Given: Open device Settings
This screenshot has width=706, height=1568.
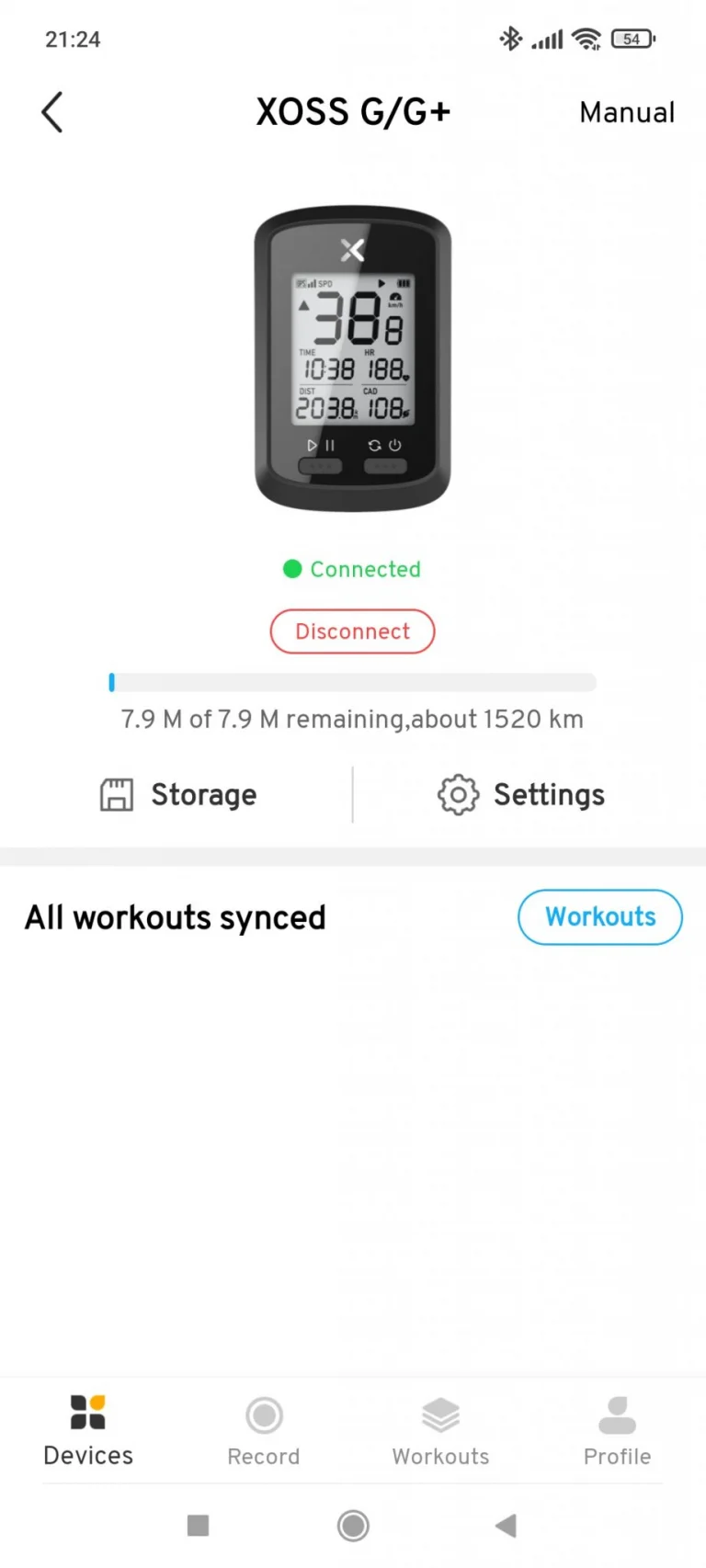Looking at the screenshot, I should pos(521,794).
